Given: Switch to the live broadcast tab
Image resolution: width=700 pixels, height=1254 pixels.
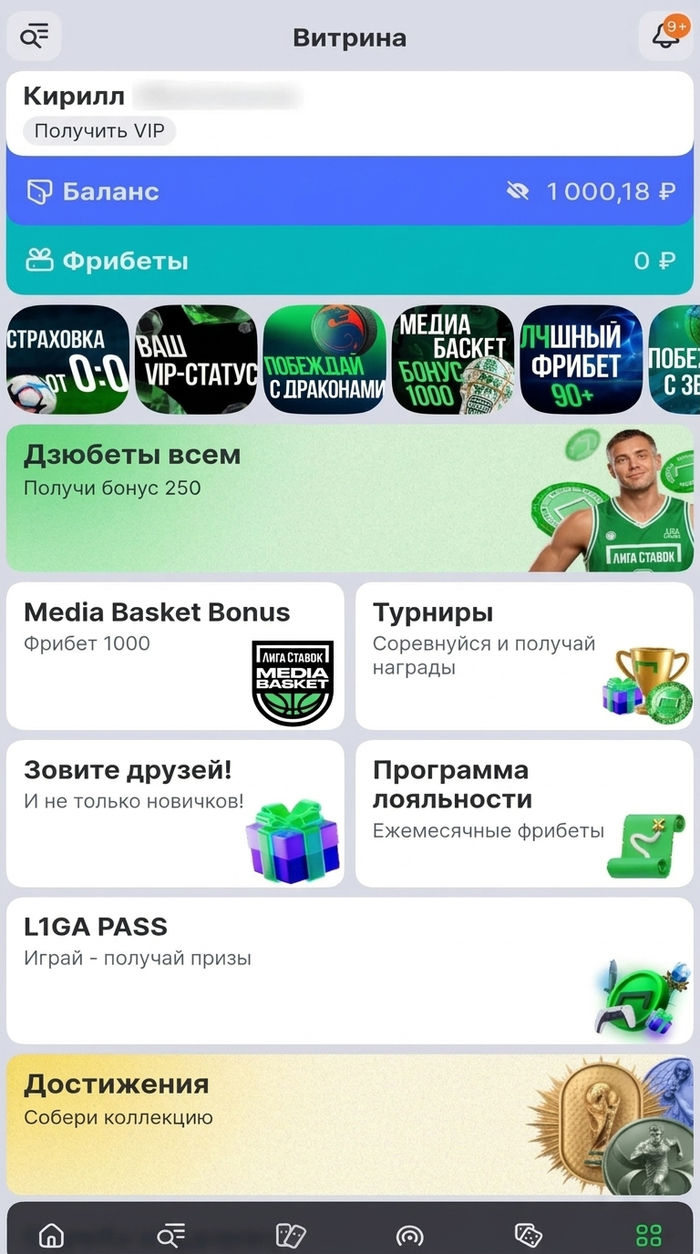Looking at the screenshot, I should coord(410,1235).
